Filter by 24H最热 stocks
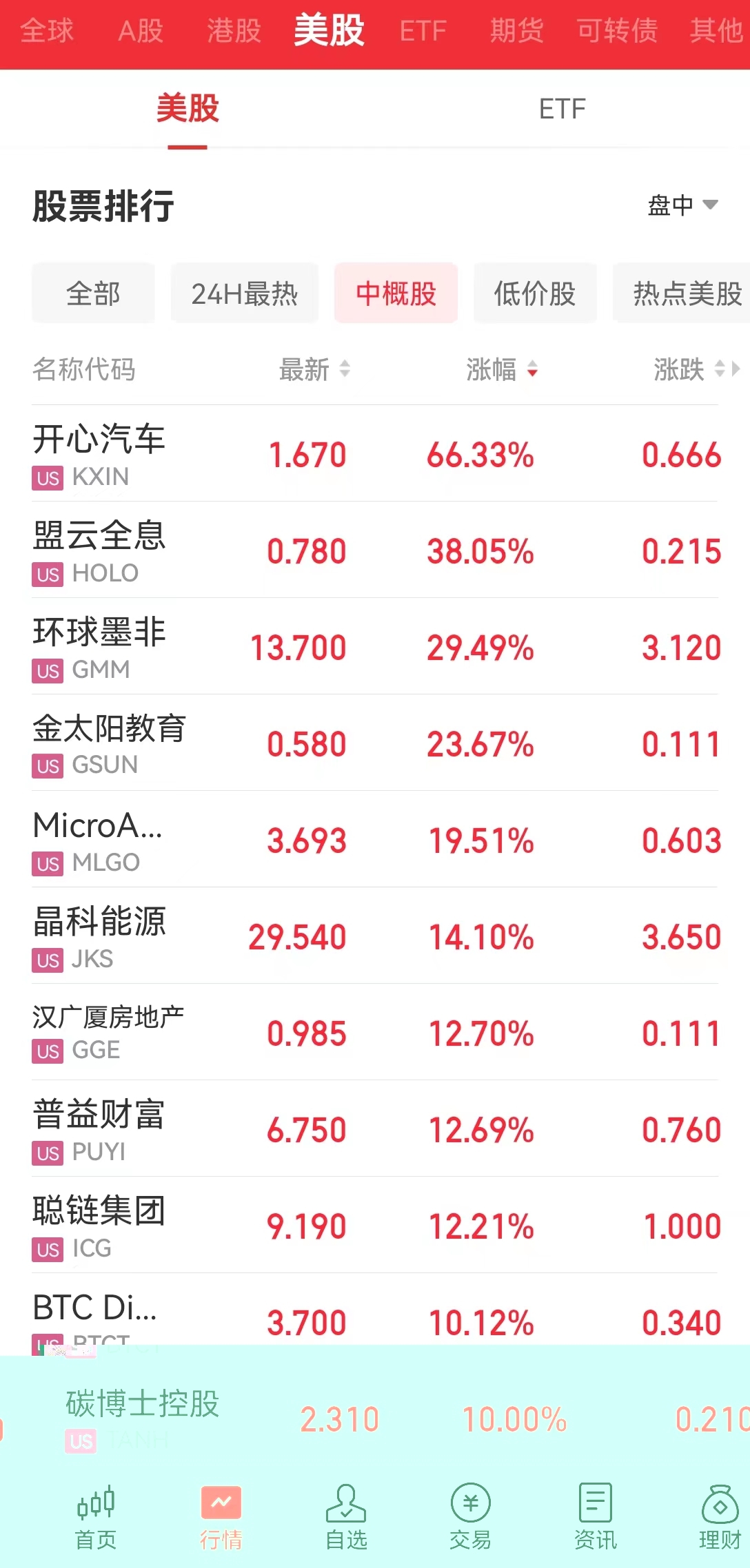The width and height of the screenshot is (750, 1568). [245, 293]
